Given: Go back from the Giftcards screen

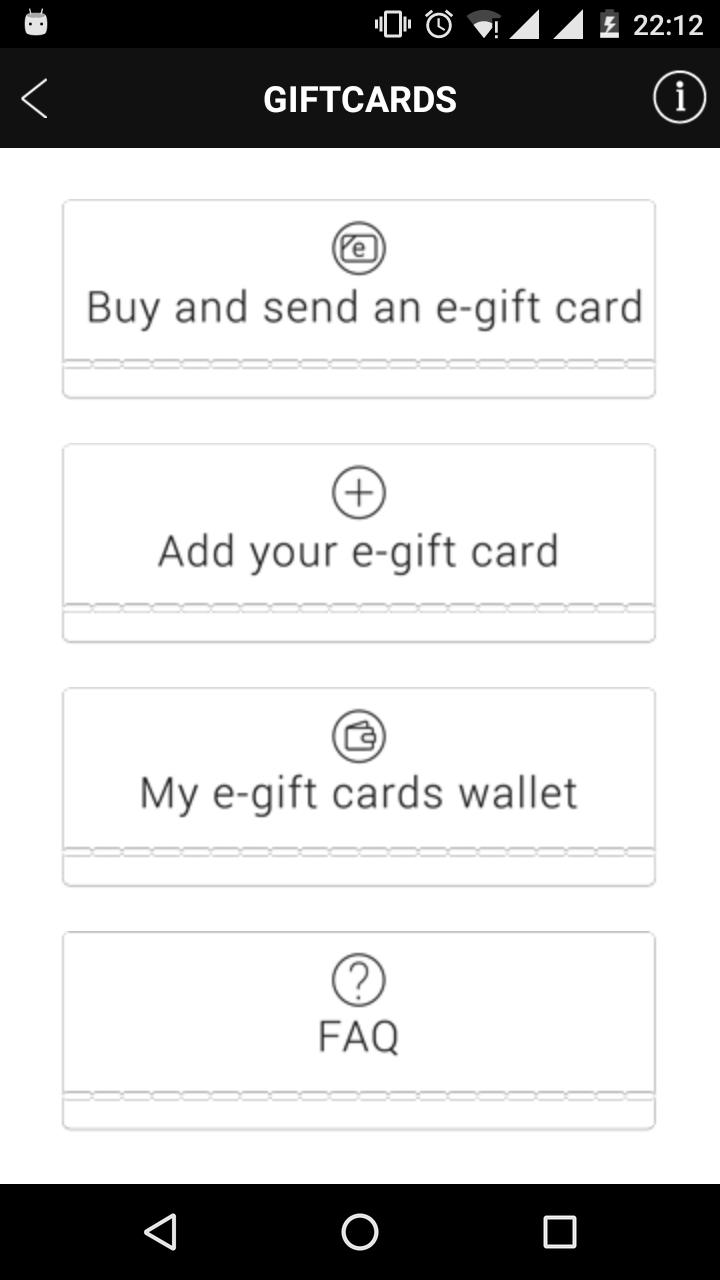Looking at the screenshot, I should click(35, 99).
